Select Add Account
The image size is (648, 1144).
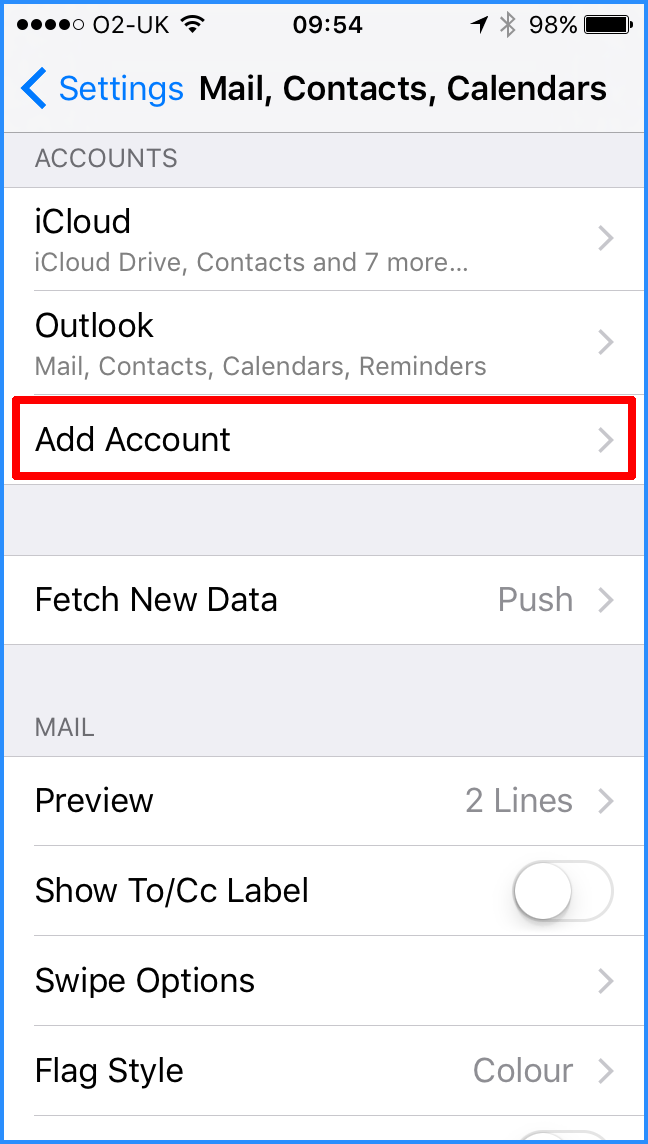324,439
